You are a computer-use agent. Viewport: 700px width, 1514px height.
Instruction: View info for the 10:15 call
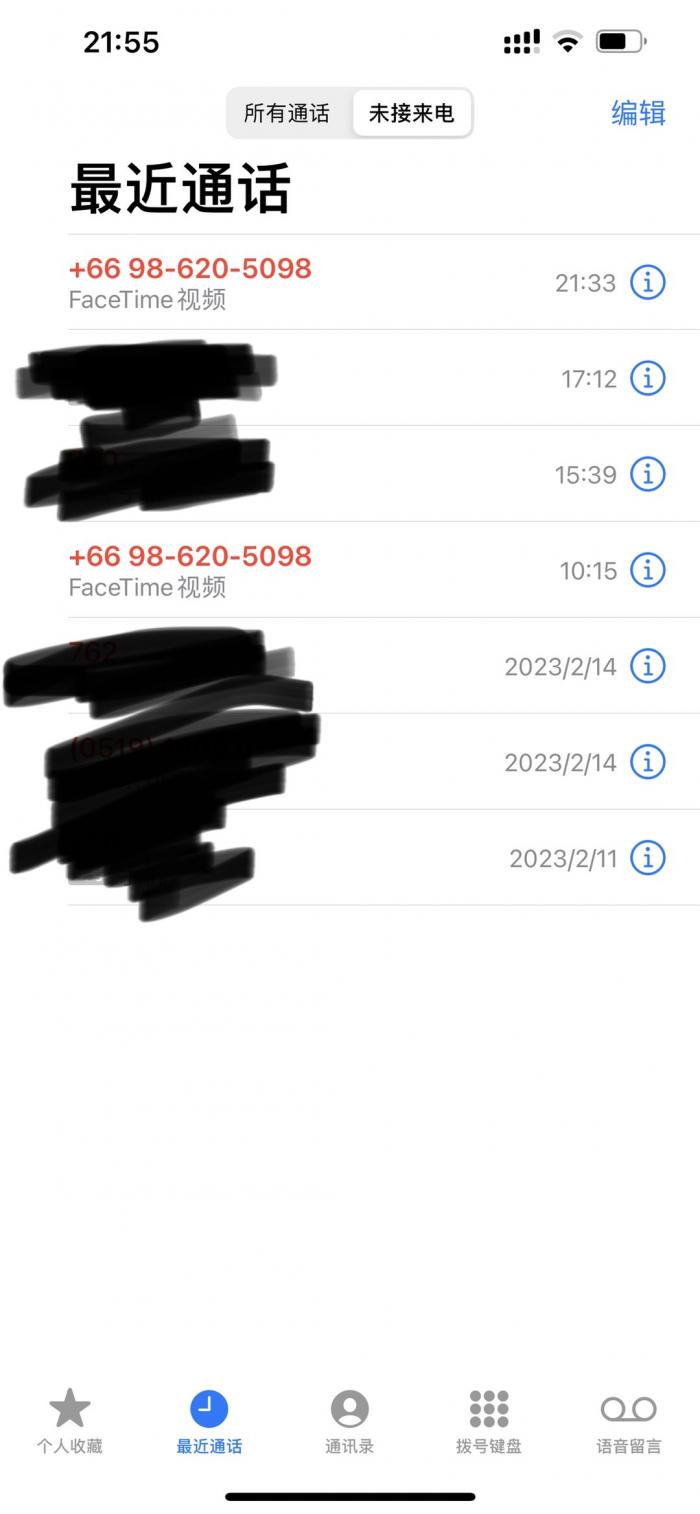(648, 570)
